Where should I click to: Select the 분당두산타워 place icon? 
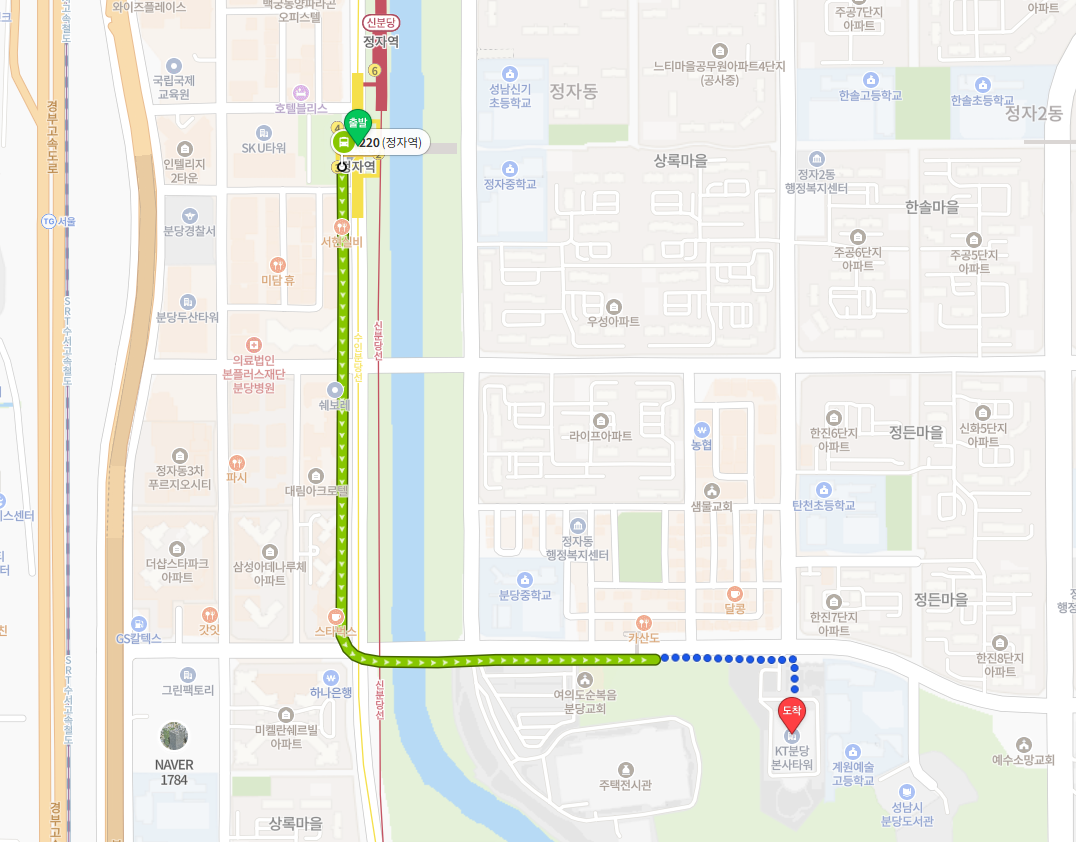click(187, 302)
